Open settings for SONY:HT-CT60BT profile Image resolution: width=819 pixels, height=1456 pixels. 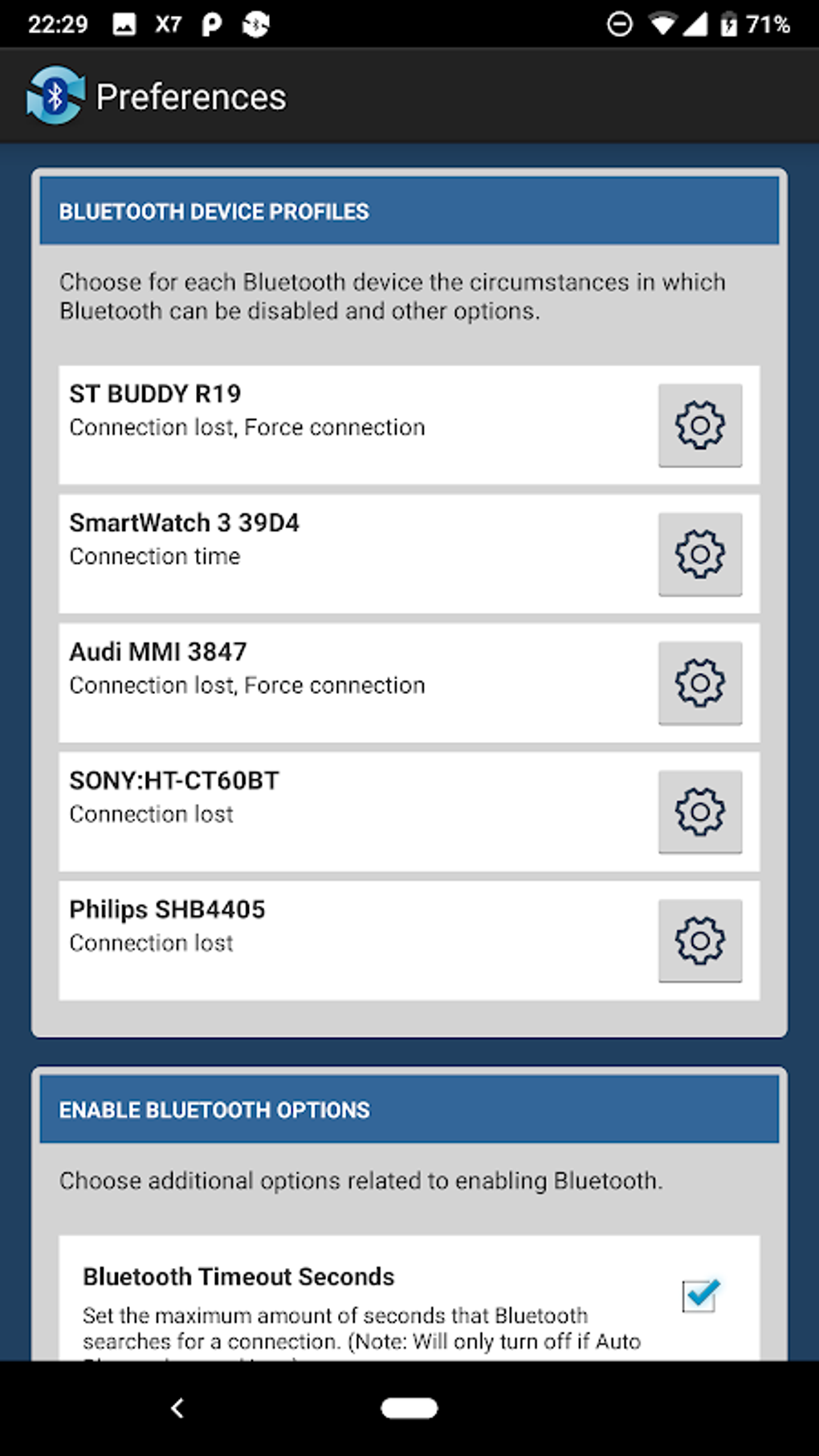point(700,812)
